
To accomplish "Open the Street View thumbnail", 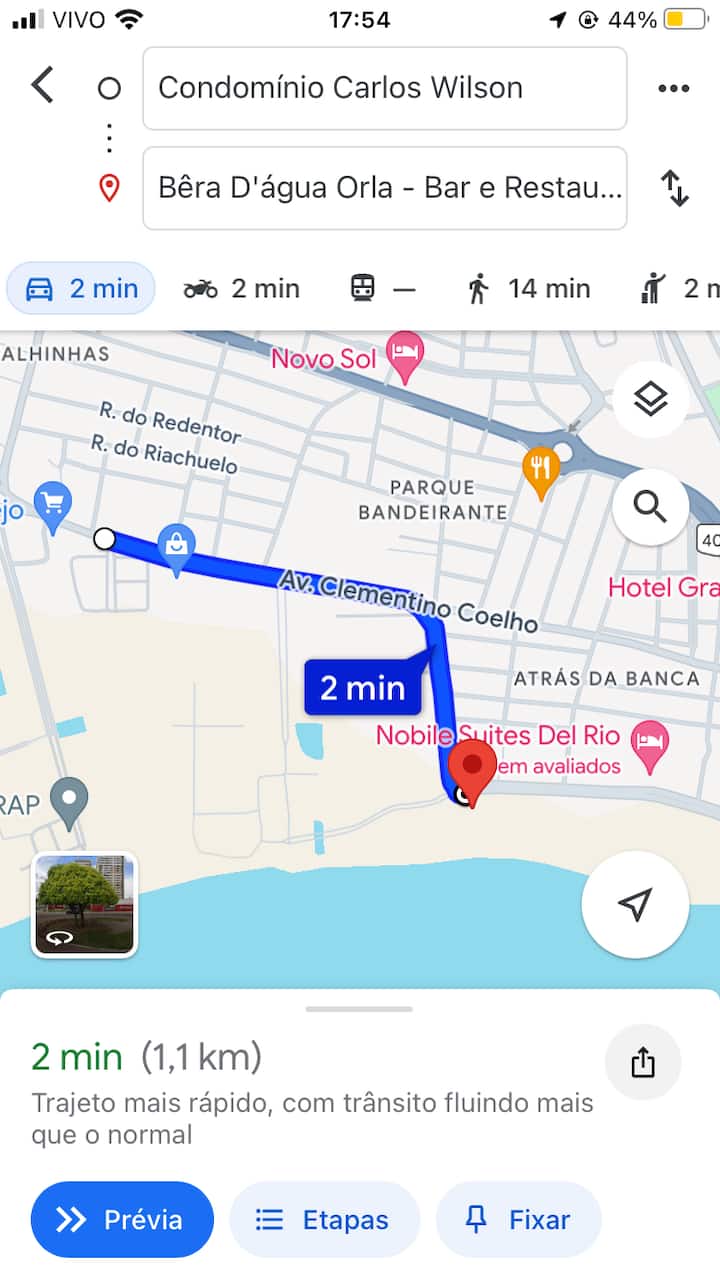I will (x=85, y=905).
